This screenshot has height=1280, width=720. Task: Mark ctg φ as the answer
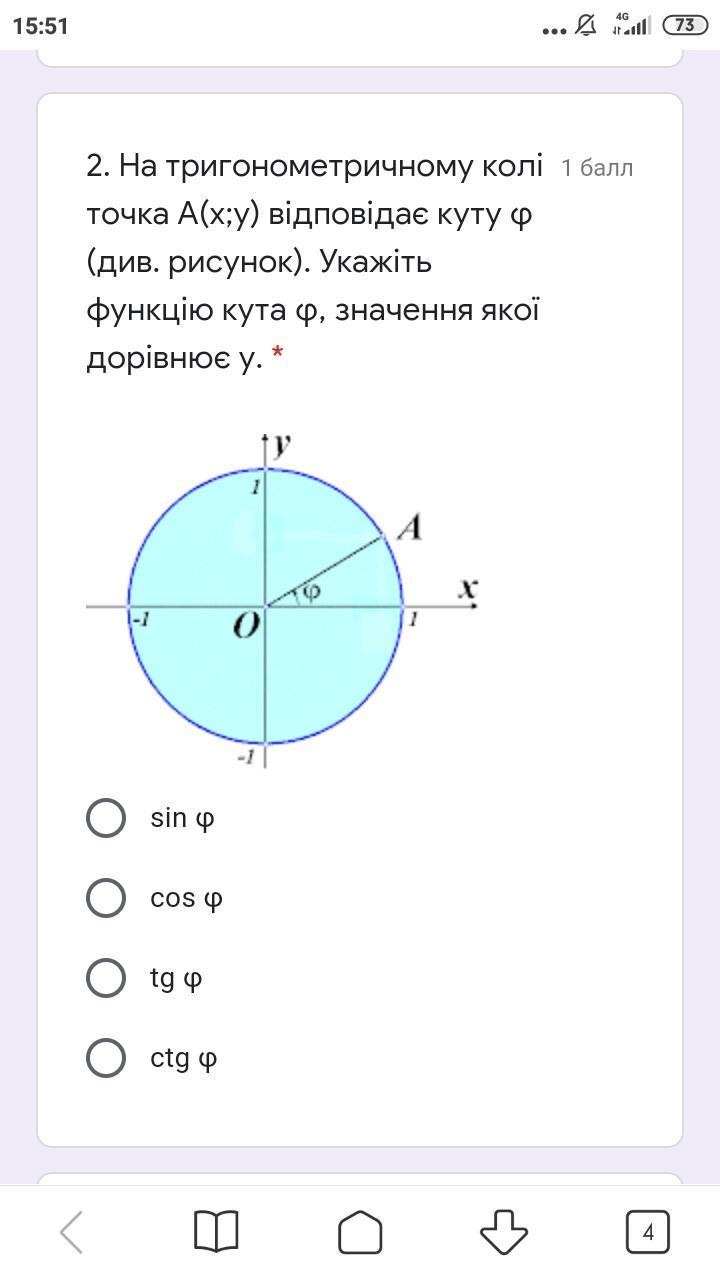pyautogui.click(x=106, y=1058)
